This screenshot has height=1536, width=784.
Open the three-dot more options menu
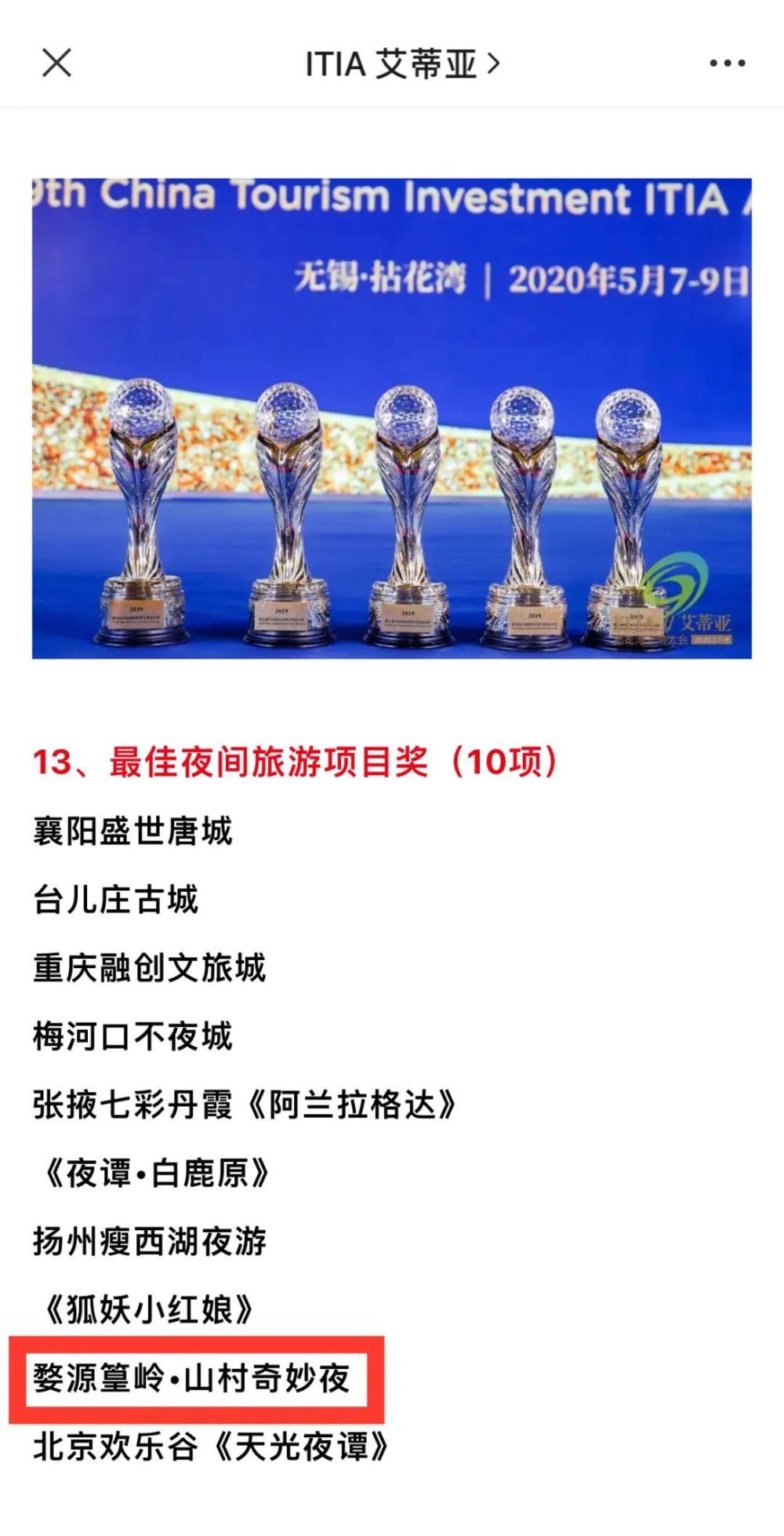(727, 64)
